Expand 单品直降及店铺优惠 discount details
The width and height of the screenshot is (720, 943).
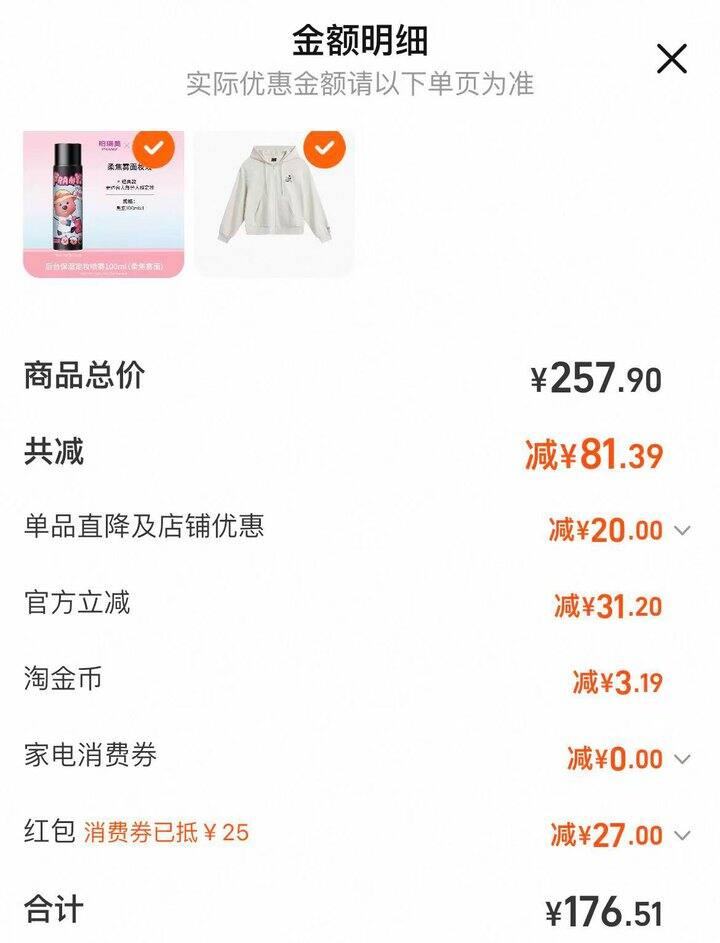[x=682, y=530]
